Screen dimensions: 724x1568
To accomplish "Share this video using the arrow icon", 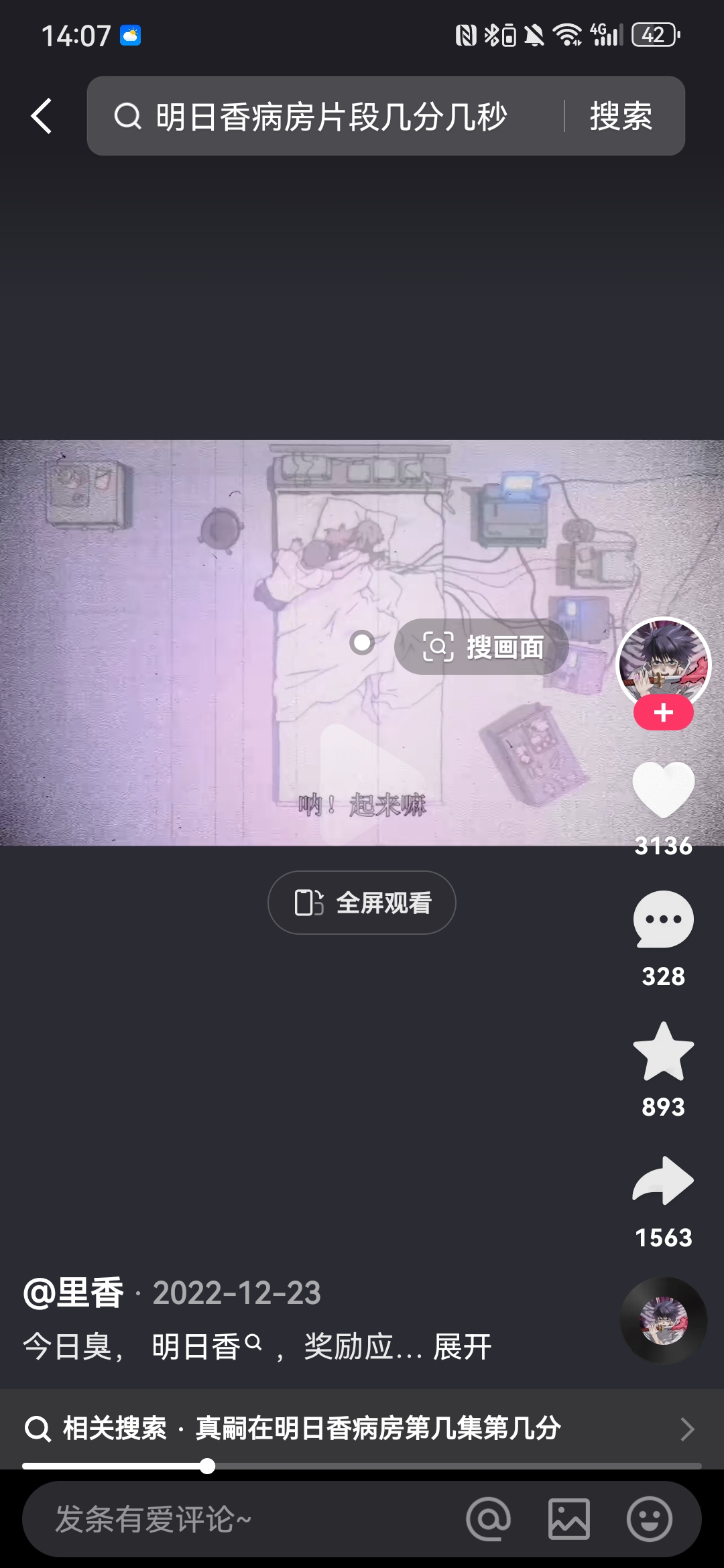I will point(663,1181).
